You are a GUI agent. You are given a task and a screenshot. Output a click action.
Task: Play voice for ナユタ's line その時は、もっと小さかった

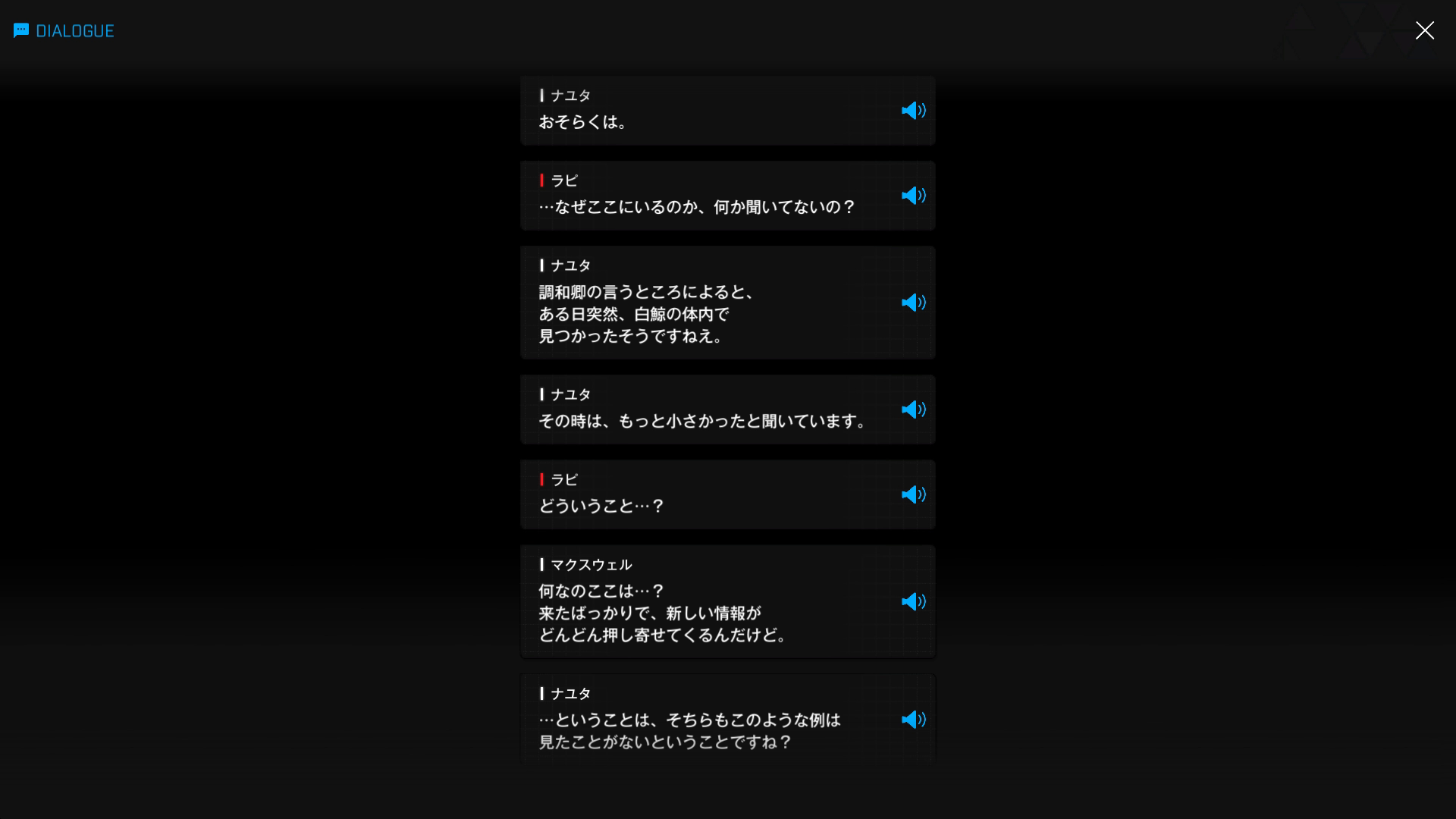[x=913, y=409]
